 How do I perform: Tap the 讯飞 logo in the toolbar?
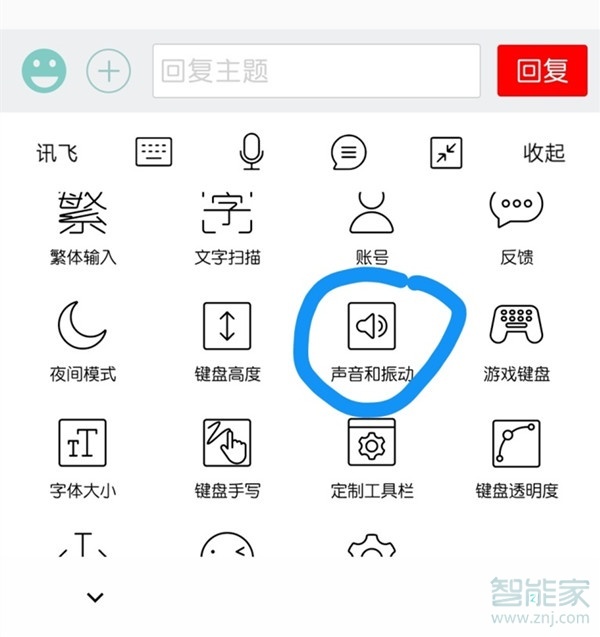[x=57, y=153]
